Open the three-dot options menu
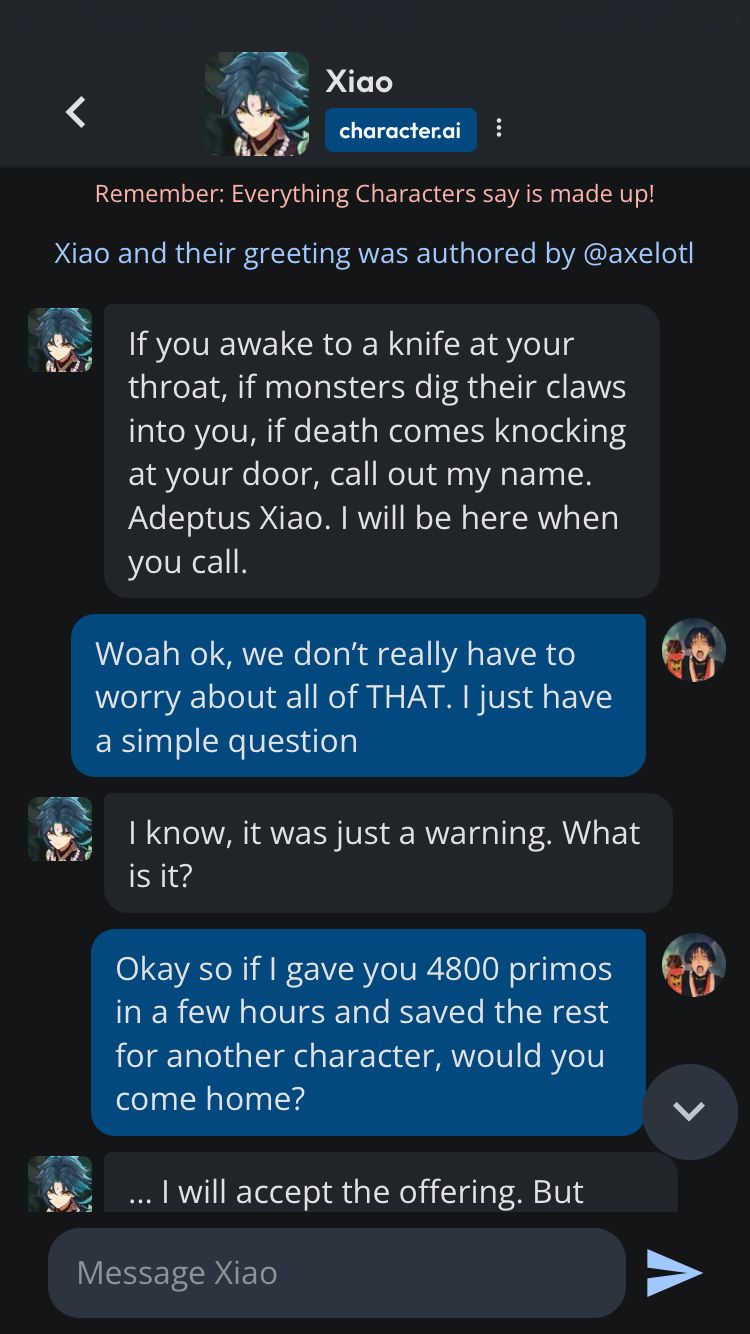 498,129
